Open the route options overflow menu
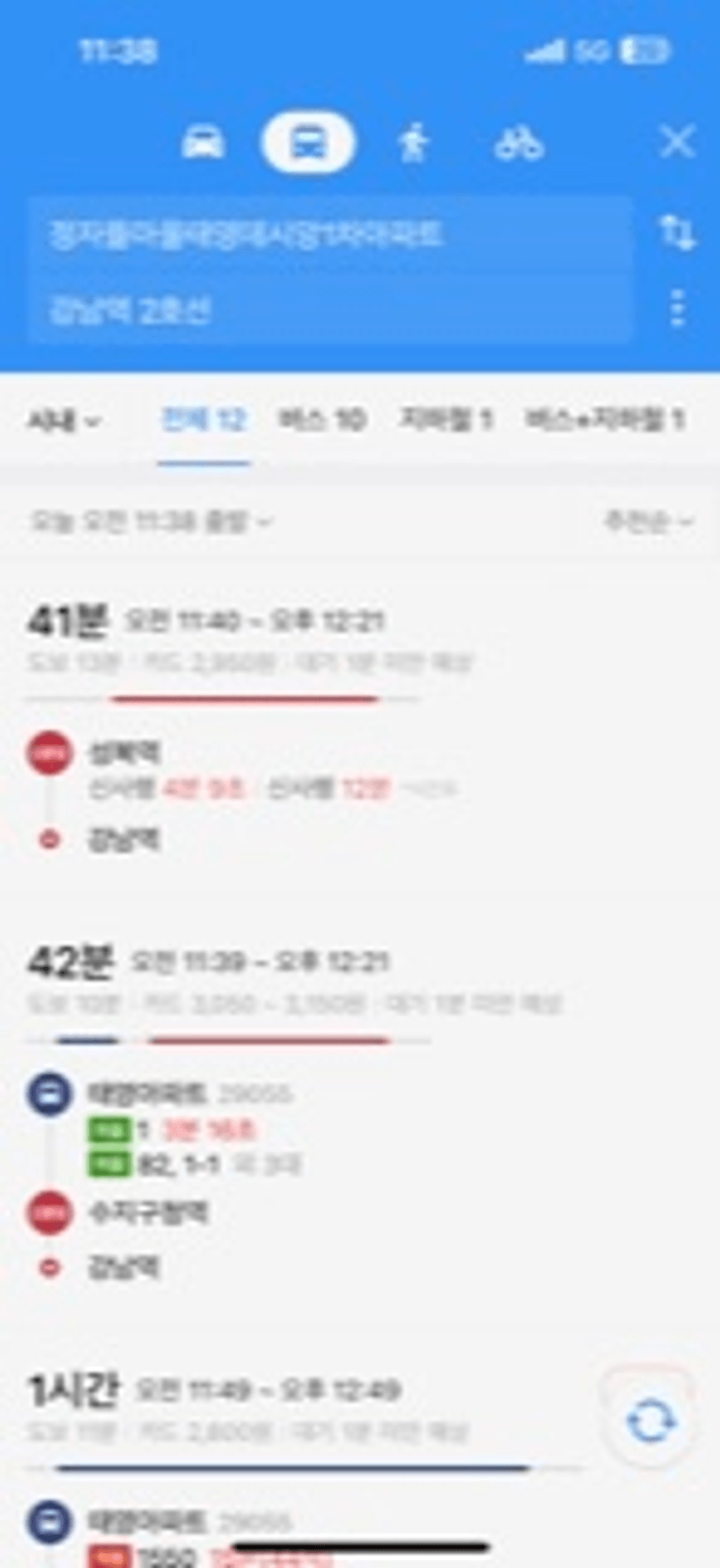The width and height of the screenshot is (720, 1568). [x=677, y=308]
